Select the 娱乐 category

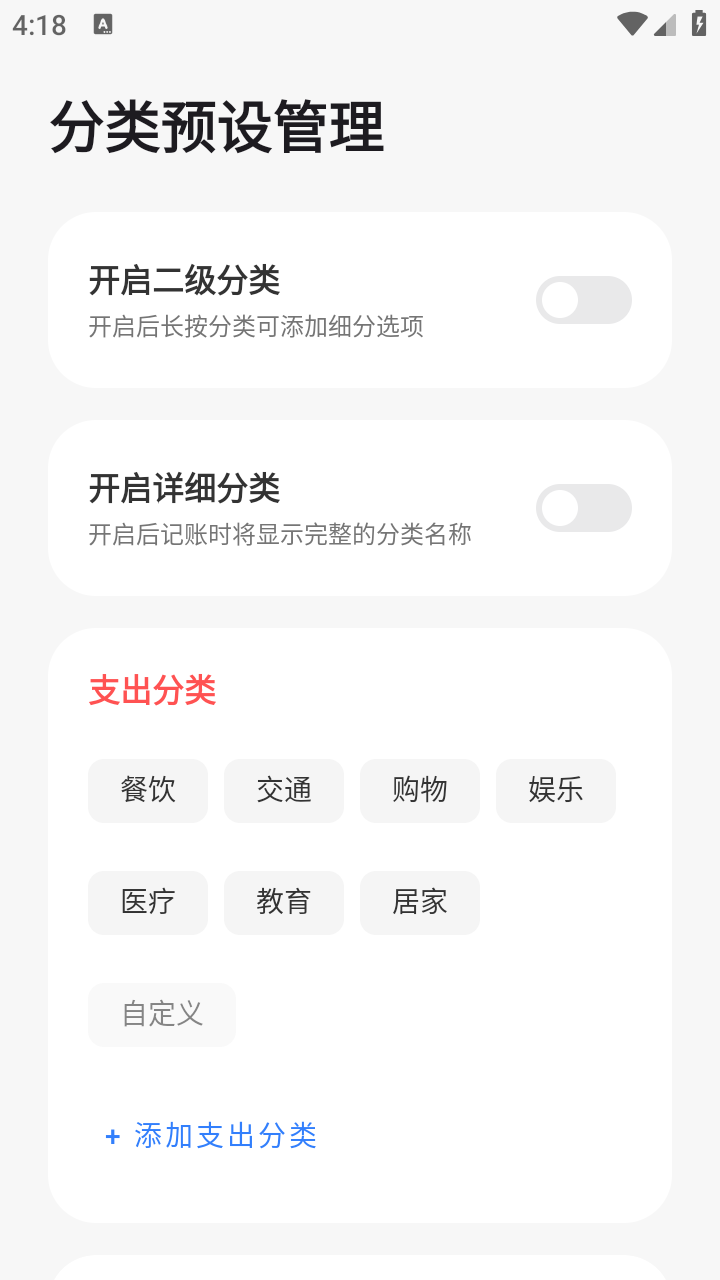point(555,790)
